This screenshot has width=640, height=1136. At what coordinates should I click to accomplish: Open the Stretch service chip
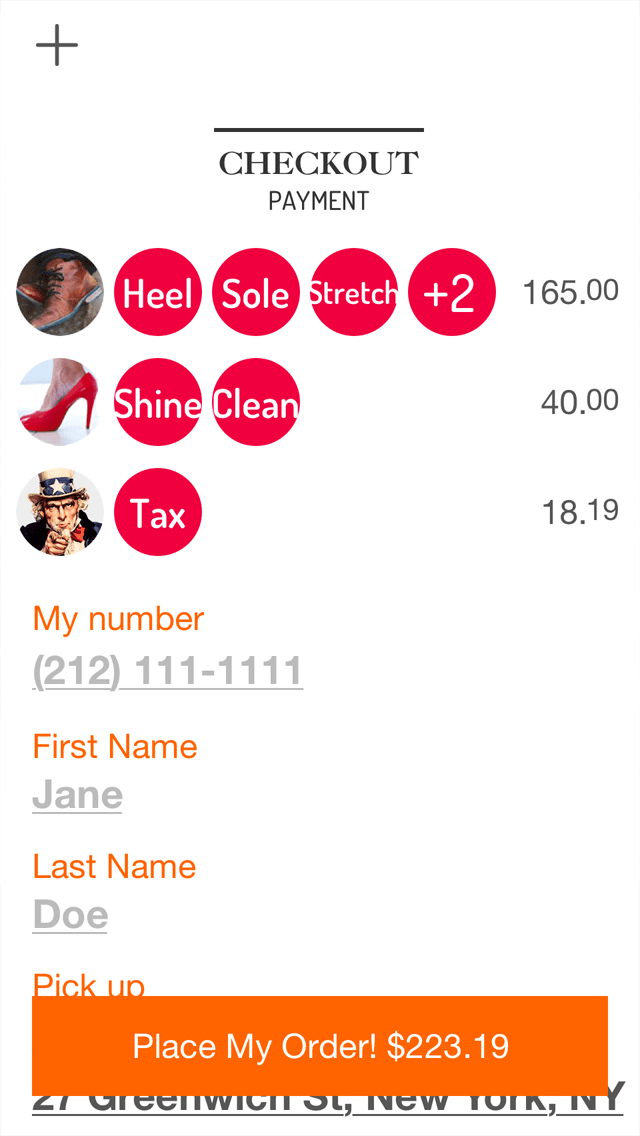pyautogui.click(x=354, y=292)
